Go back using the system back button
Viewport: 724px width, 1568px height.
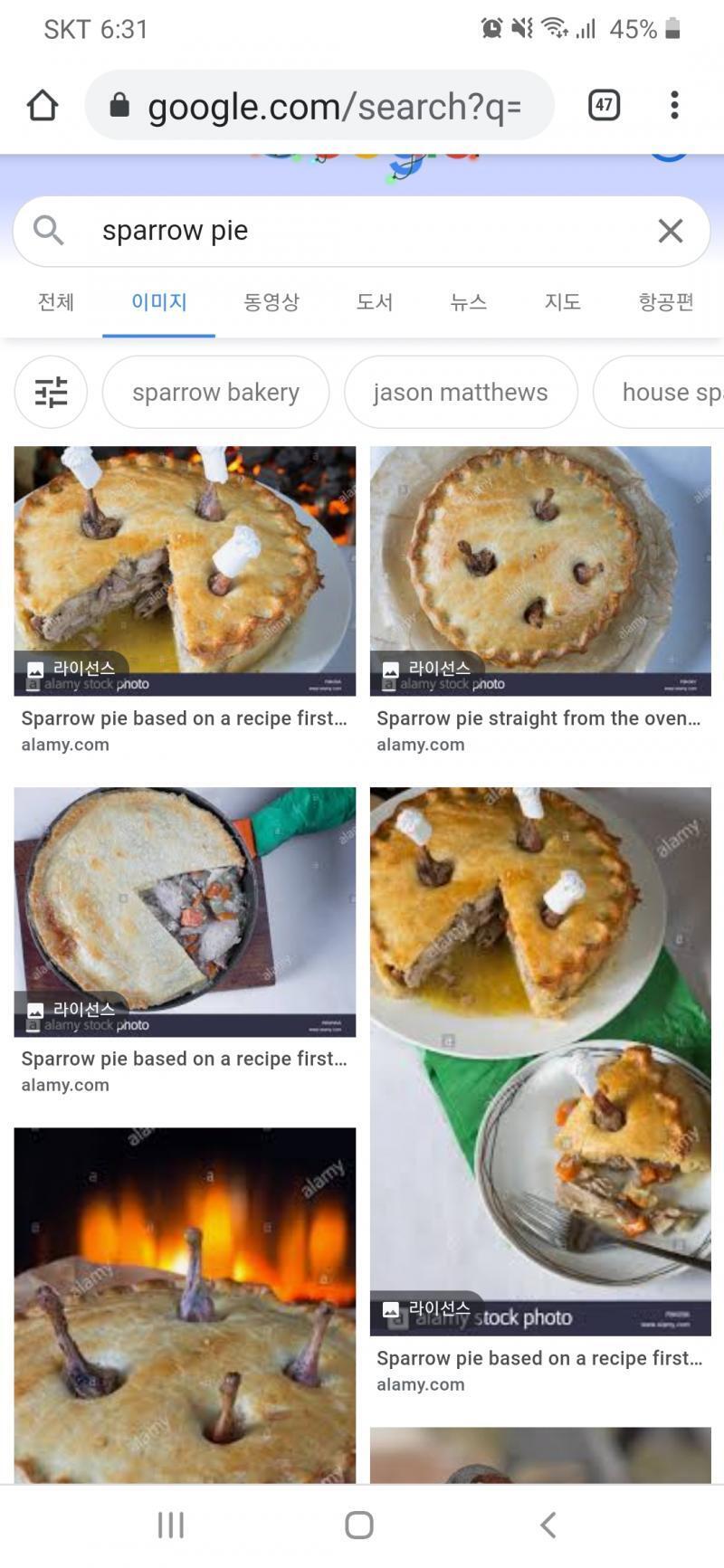548,1525
